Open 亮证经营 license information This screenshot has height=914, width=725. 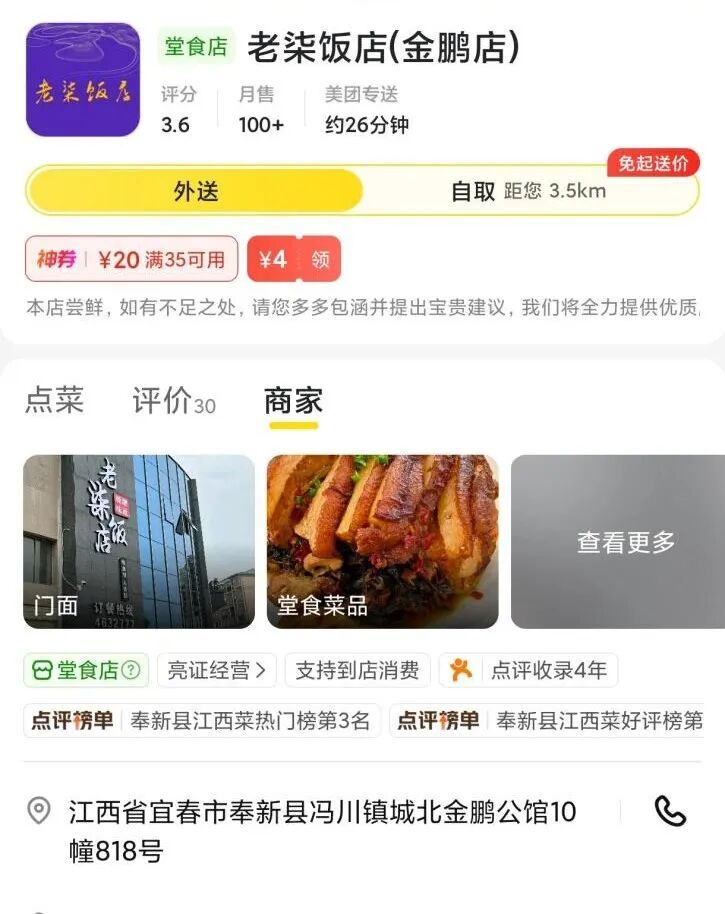click(x=216, y=670)
